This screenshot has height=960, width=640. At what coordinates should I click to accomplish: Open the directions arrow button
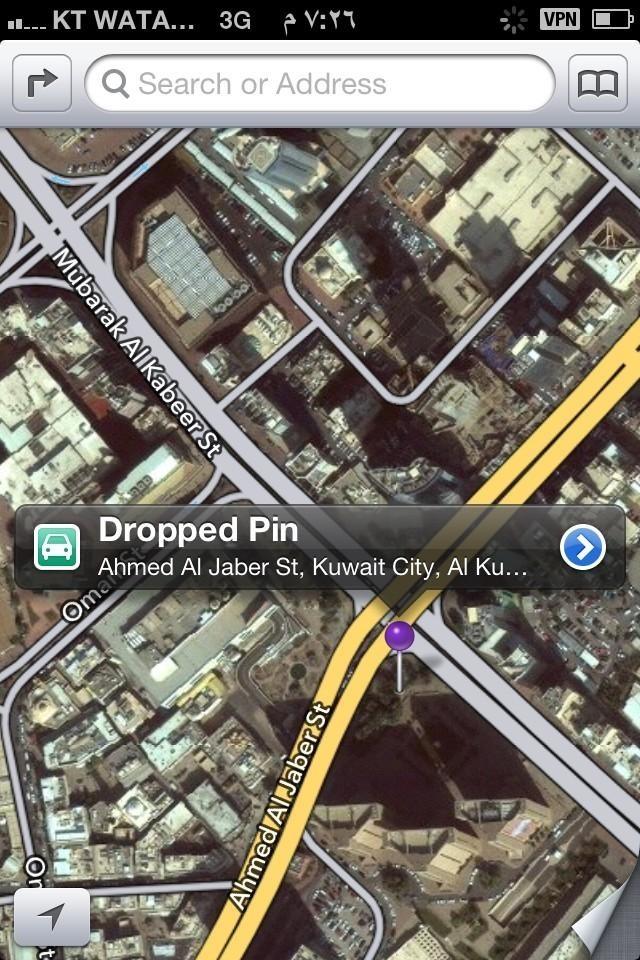click(42, 84)
